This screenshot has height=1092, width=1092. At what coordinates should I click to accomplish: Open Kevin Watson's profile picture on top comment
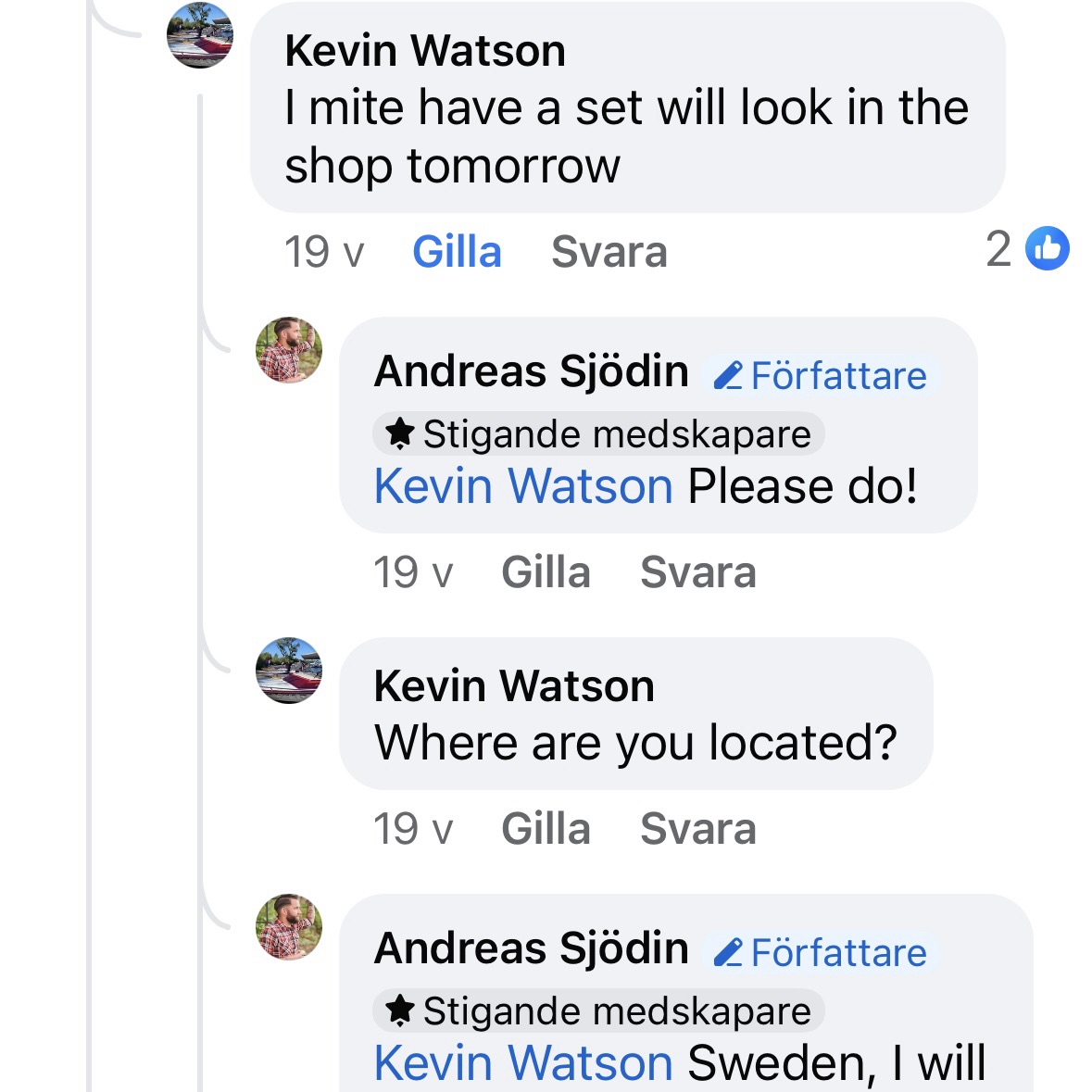pos(200,35)
